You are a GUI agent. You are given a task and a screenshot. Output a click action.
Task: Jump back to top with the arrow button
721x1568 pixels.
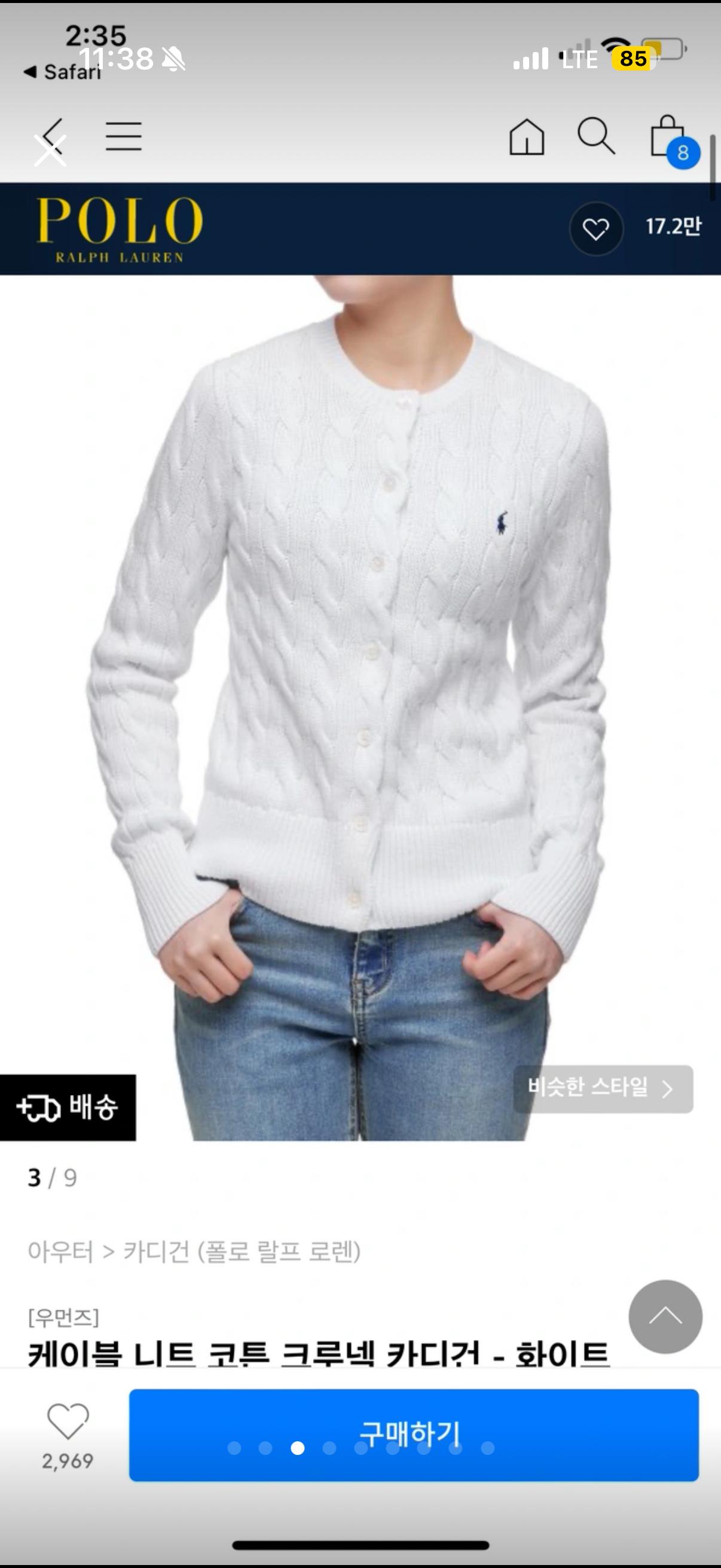pyautogui.click(x=665, y=1317)
